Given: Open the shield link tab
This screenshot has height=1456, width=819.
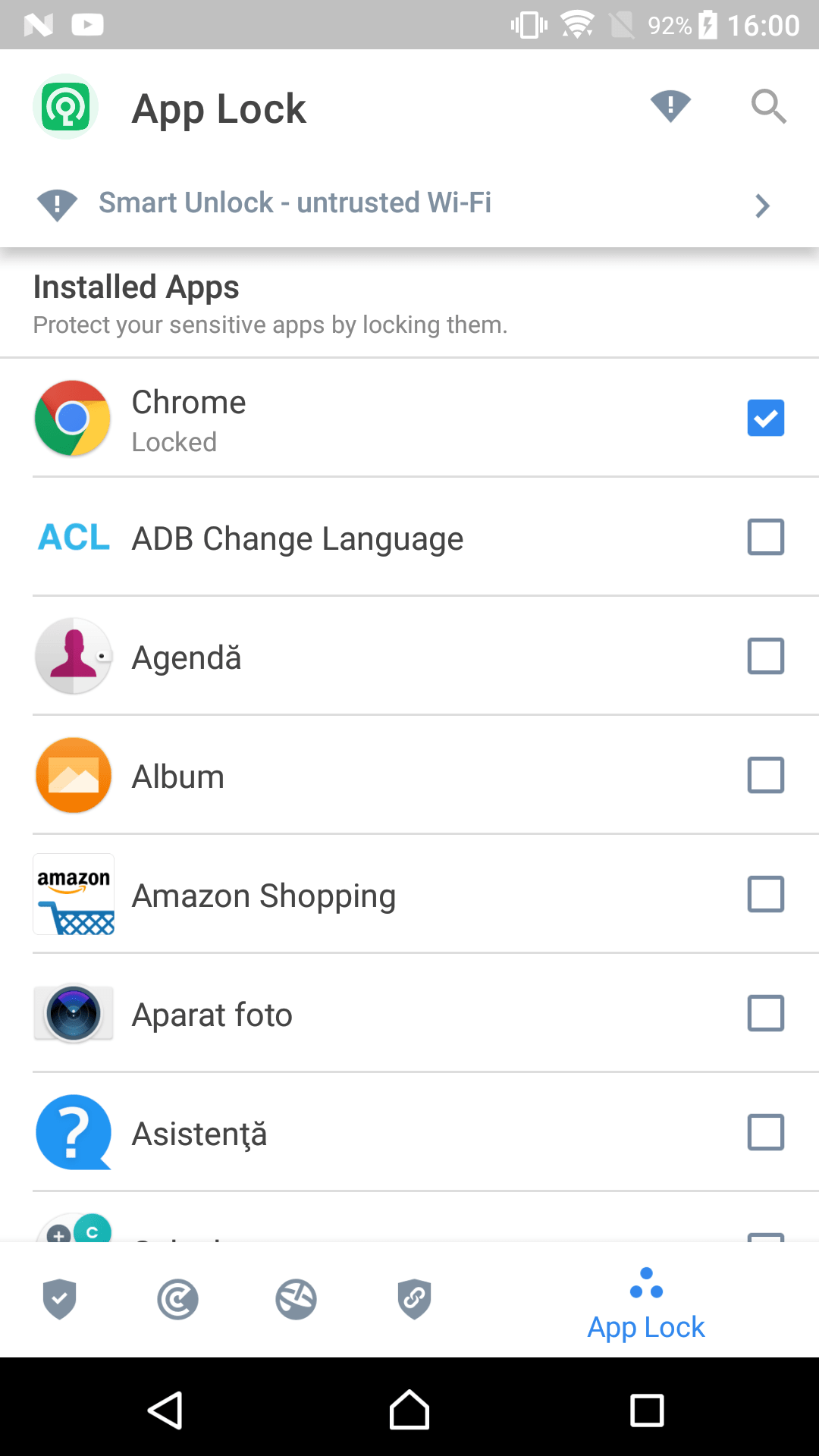Looking at the screenshot, I should click(x=414, y=1299).
